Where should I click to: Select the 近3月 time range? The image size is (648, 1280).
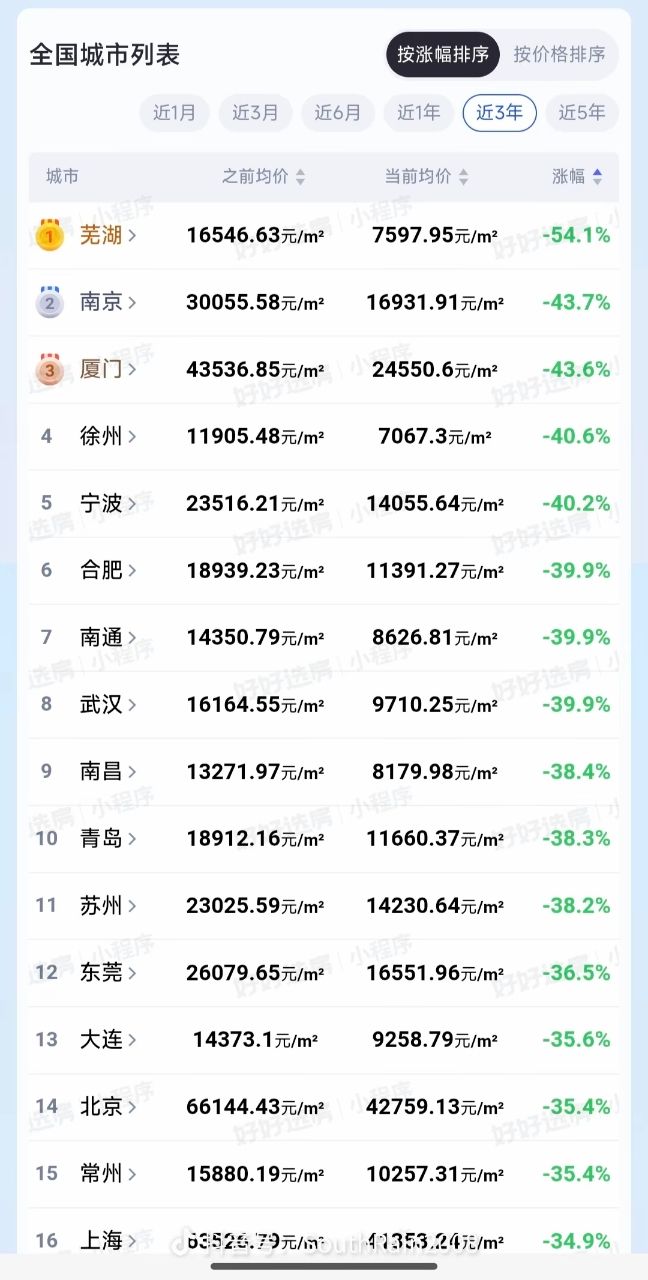[x=256, y=113]
